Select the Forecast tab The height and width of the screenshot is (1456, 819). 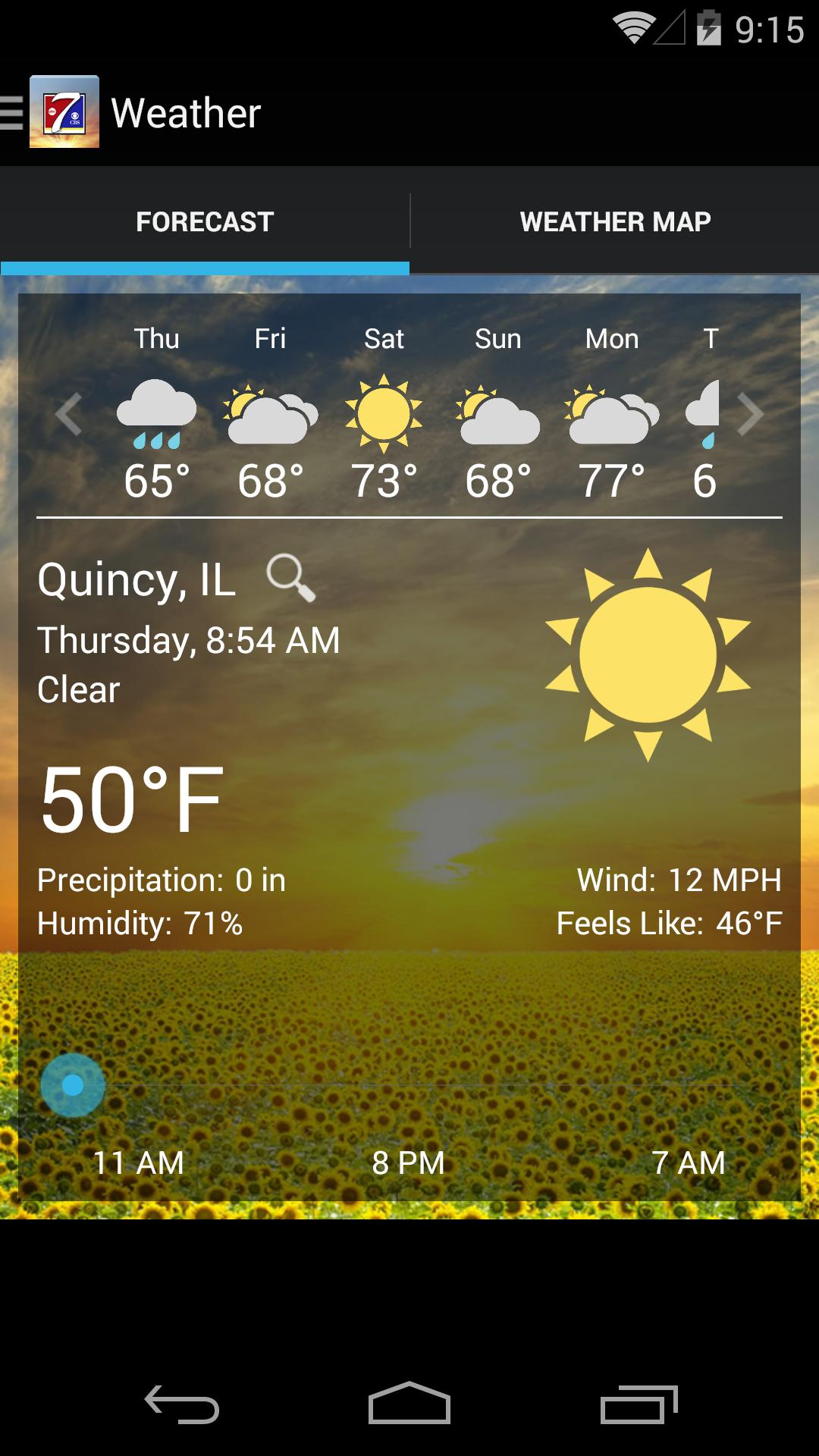coord(205,221)
